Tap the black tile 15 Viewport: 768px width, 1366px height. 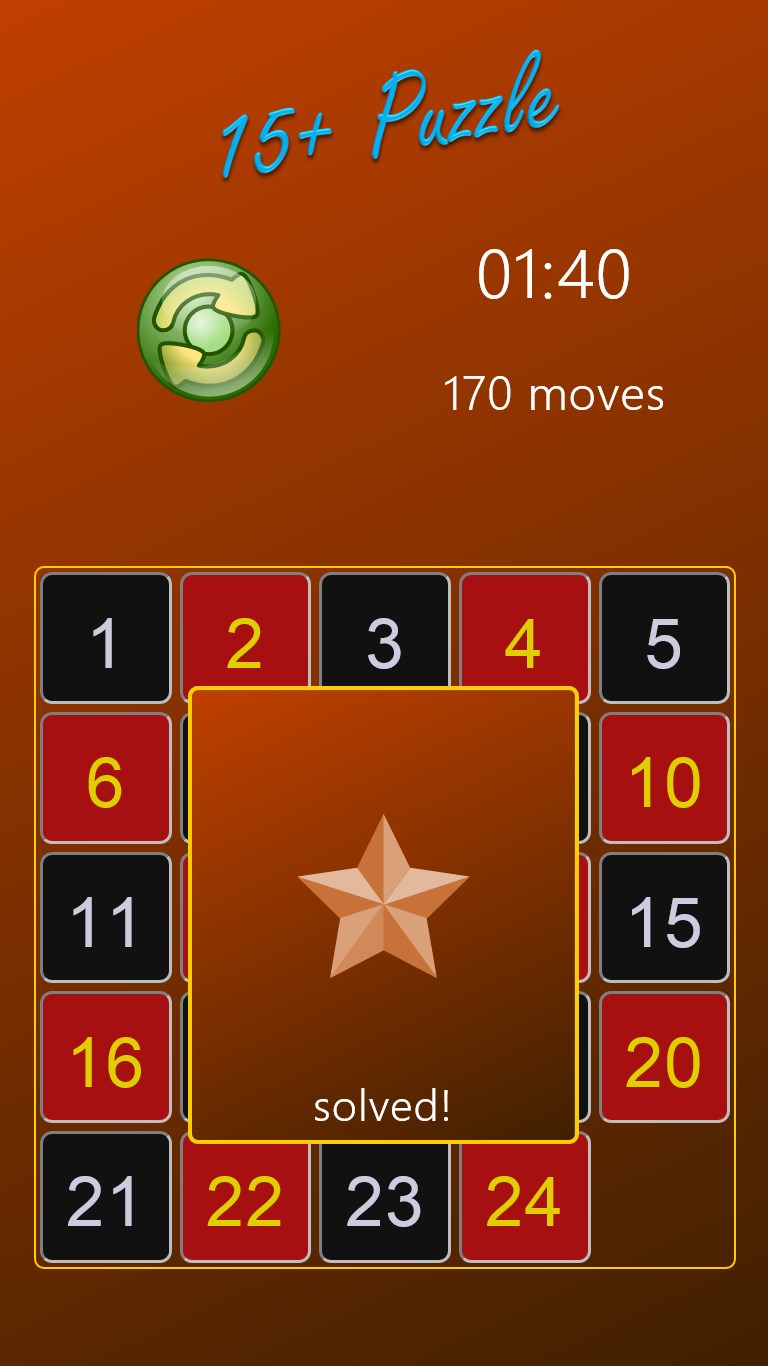pos(664,918)
